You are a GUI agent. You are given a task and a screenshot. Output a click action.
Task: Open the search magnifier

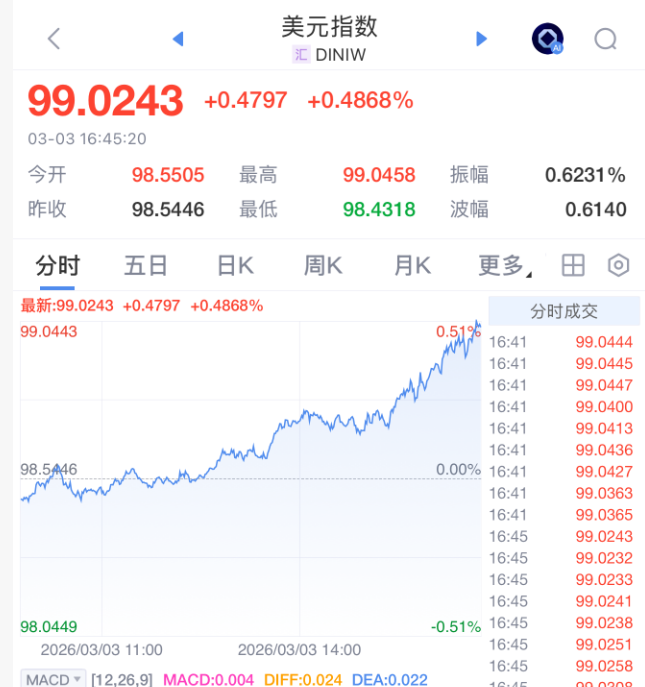point(605,39)
